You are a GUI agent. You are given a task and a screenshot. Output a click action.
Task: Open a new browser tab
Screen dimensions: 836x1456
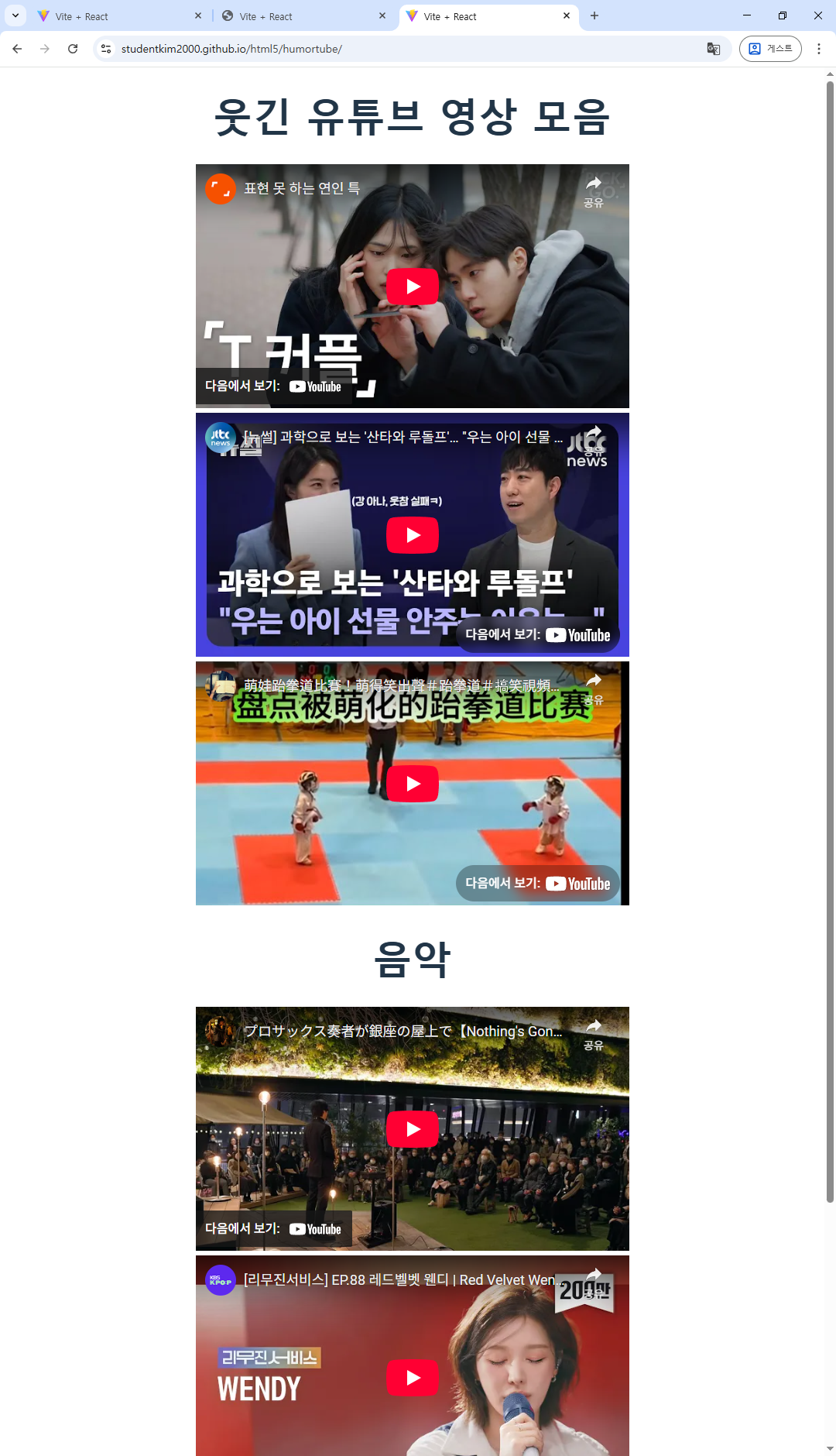pyautogui.click(x=594, y=15)
